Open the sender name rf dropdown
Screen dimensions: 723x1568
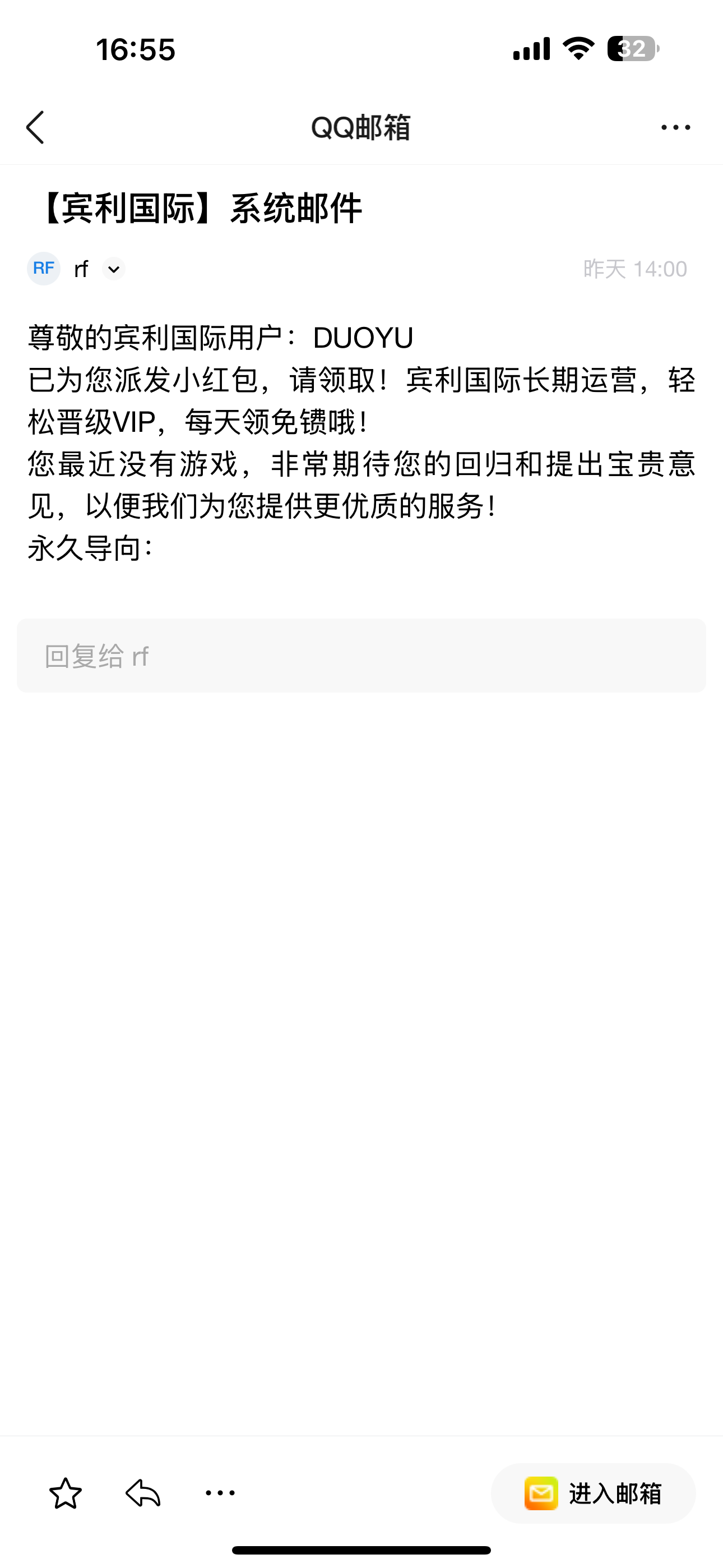[x=81, y=269]
